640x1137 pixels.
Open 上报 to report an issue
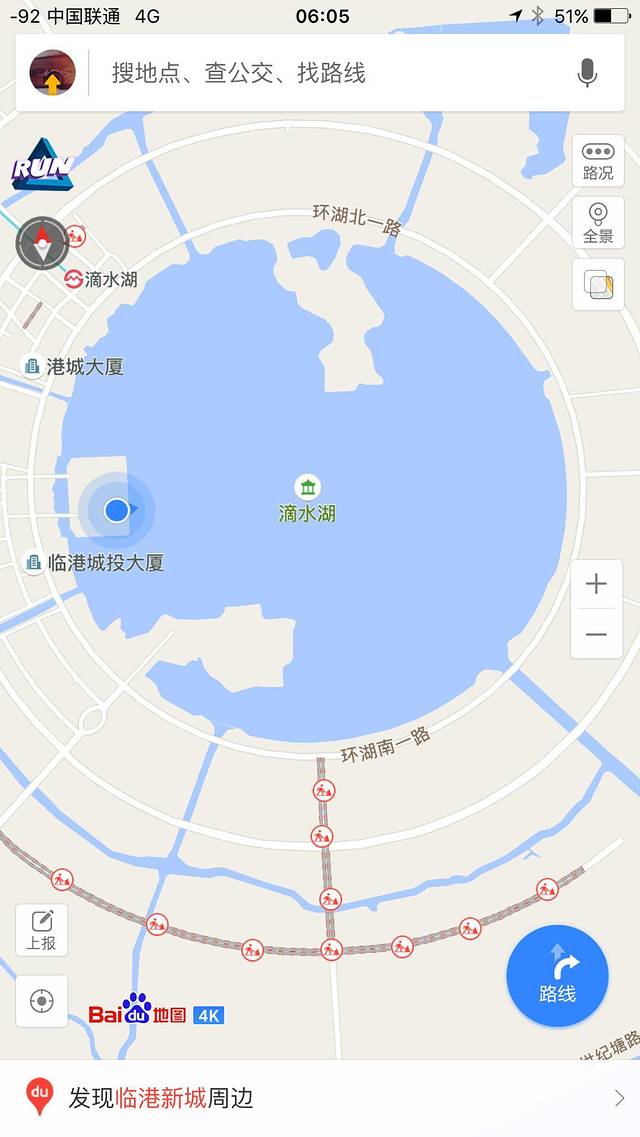click(x=42, y=930)
